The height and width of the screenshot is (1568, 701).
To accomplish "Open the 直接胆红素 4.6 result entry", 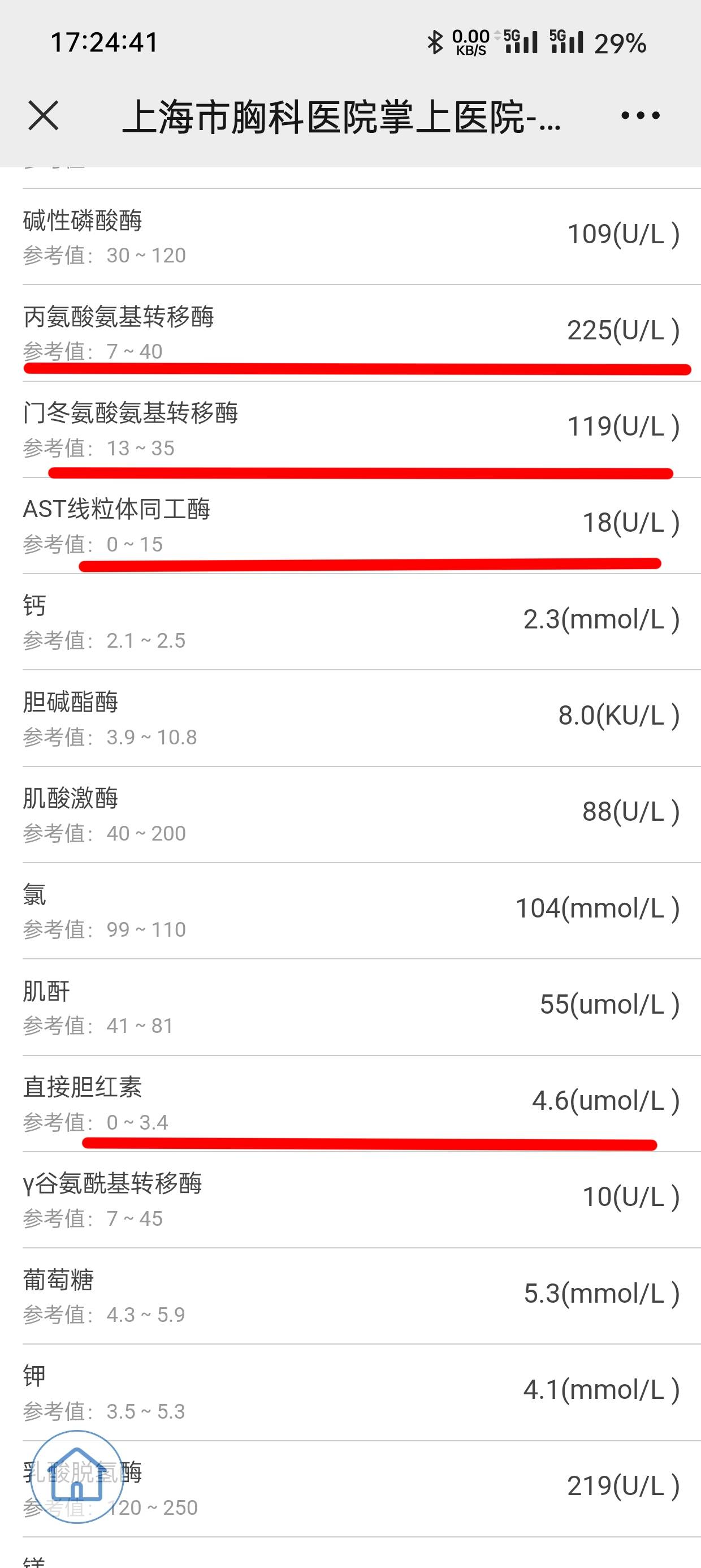I will pos(350,1105).
